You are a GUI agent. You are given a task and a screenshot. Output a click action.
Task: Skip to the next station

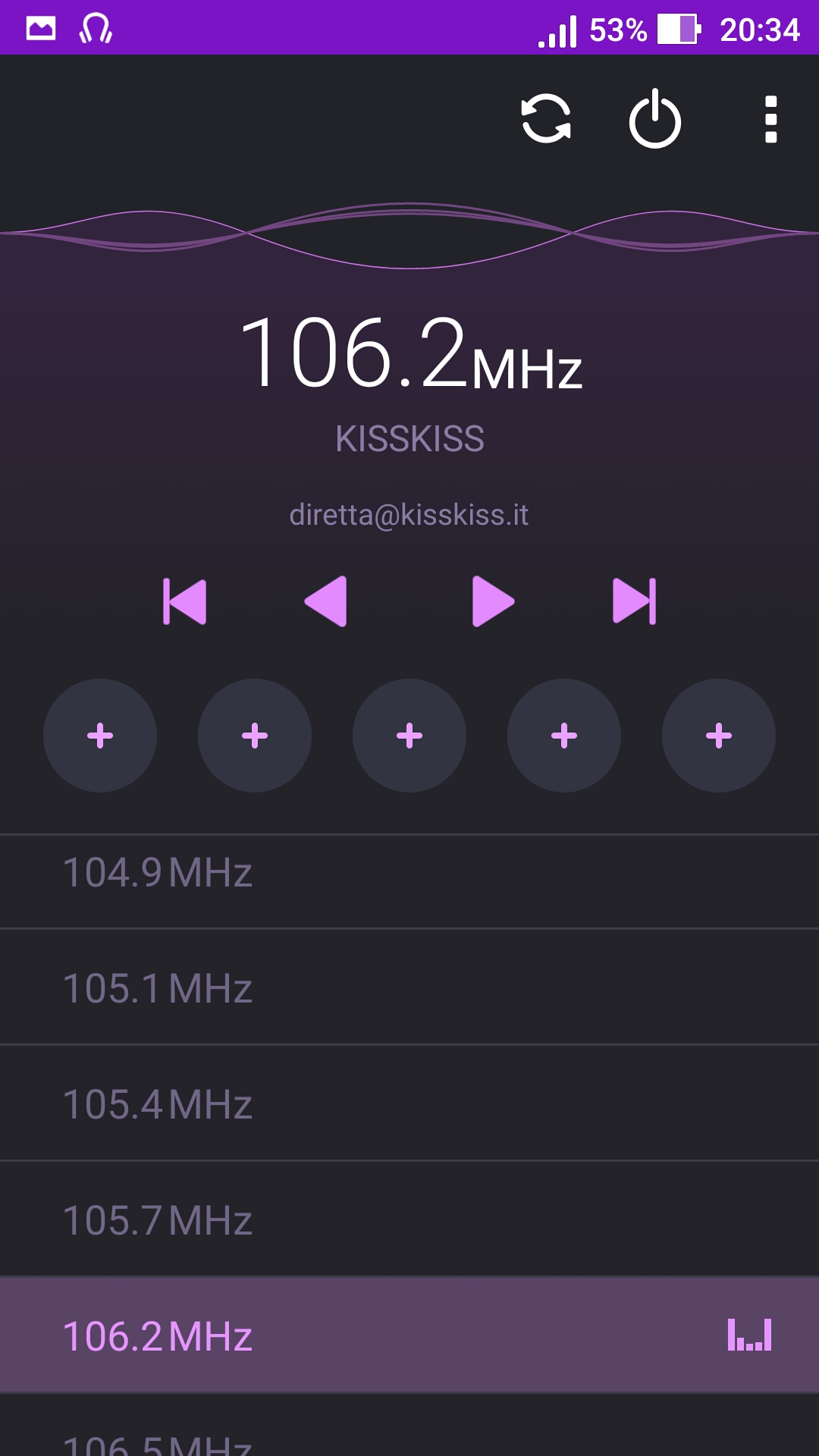pos(634,601)
